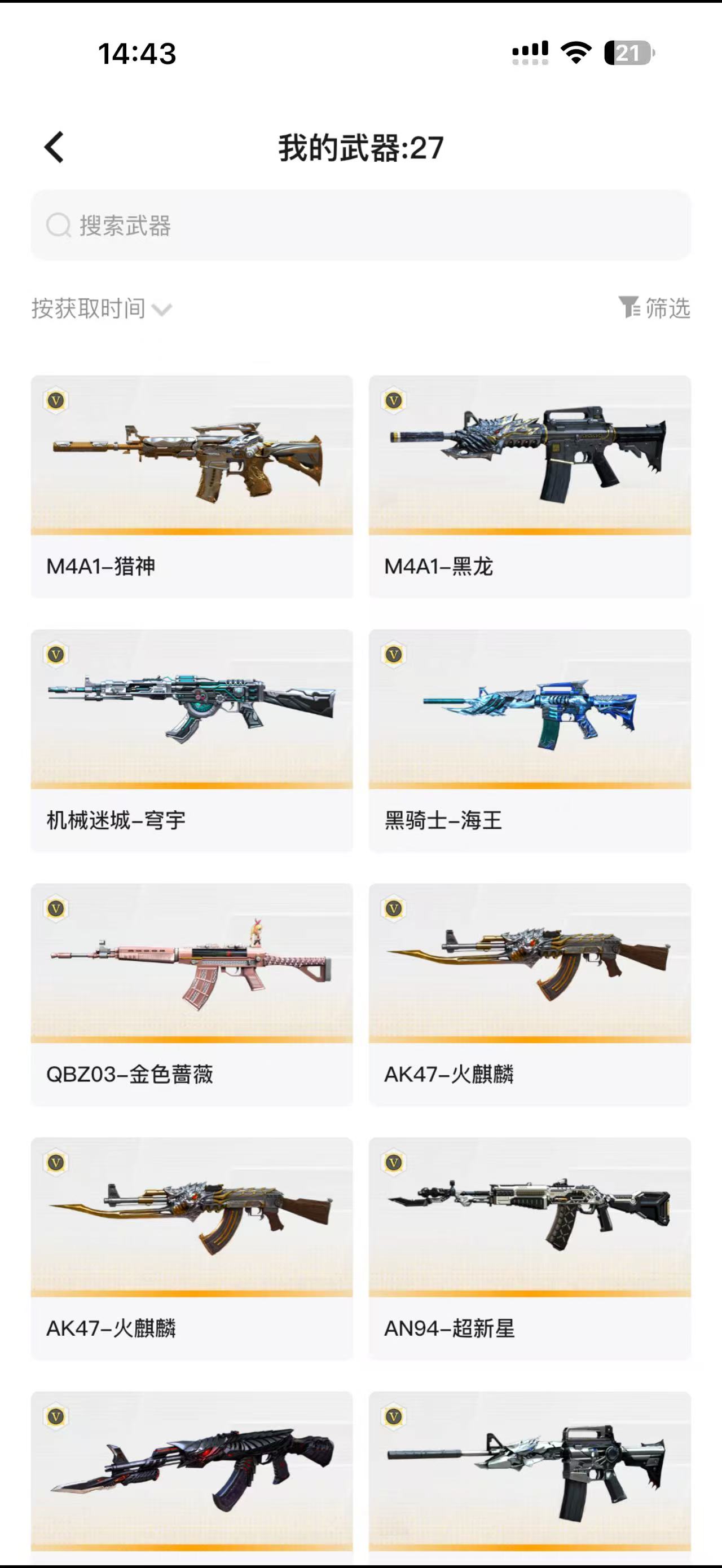Go back using the arrow icon
Viewport: 722px width, 1568px height.
pyautogui.click(x=54, y=147)
